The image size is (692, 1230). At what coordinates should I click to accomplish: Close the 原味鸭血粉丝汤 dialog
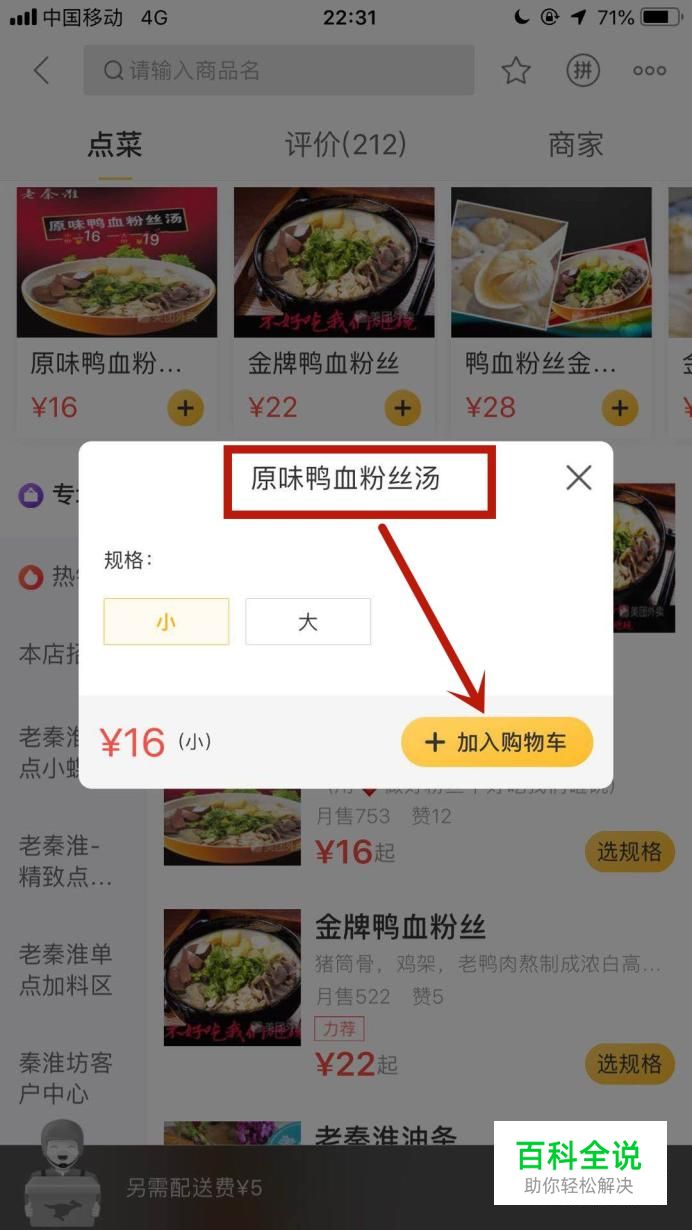pyautogui.click(x=579, y=478)
